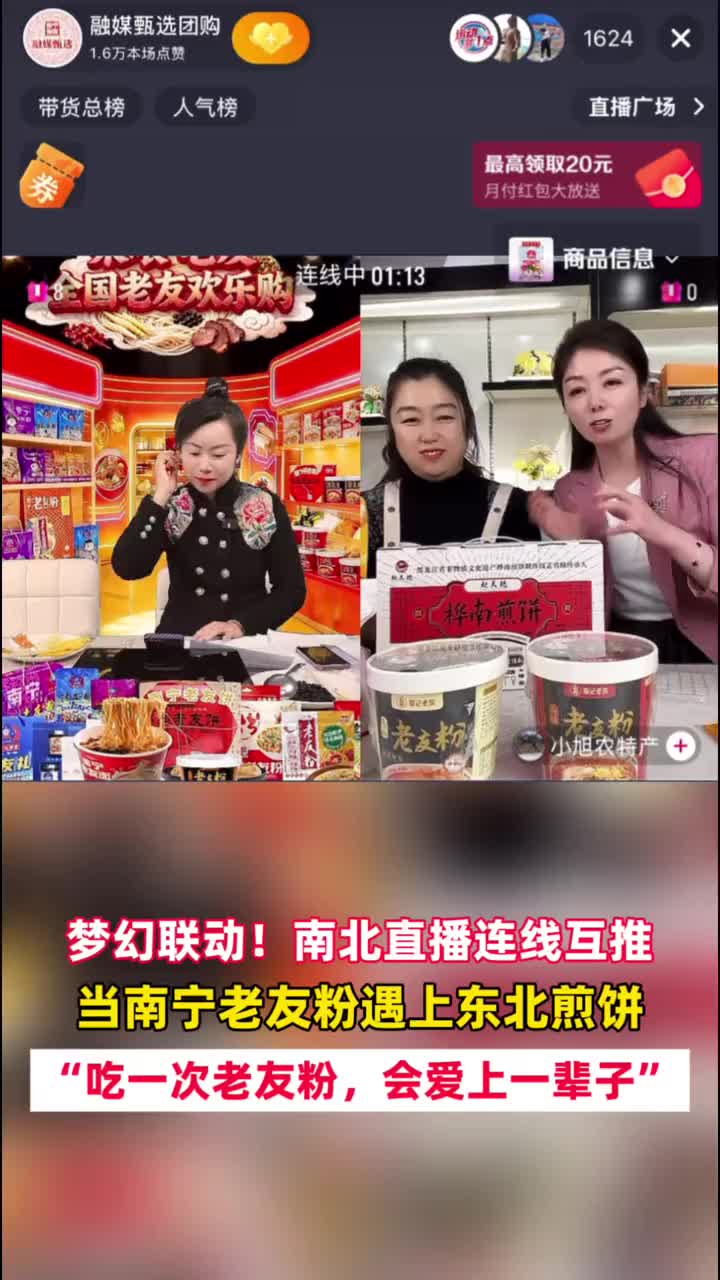Follow the 融媒甄选团购 host
Viewport: 720px width, 1280px height.
pos(270,39)
